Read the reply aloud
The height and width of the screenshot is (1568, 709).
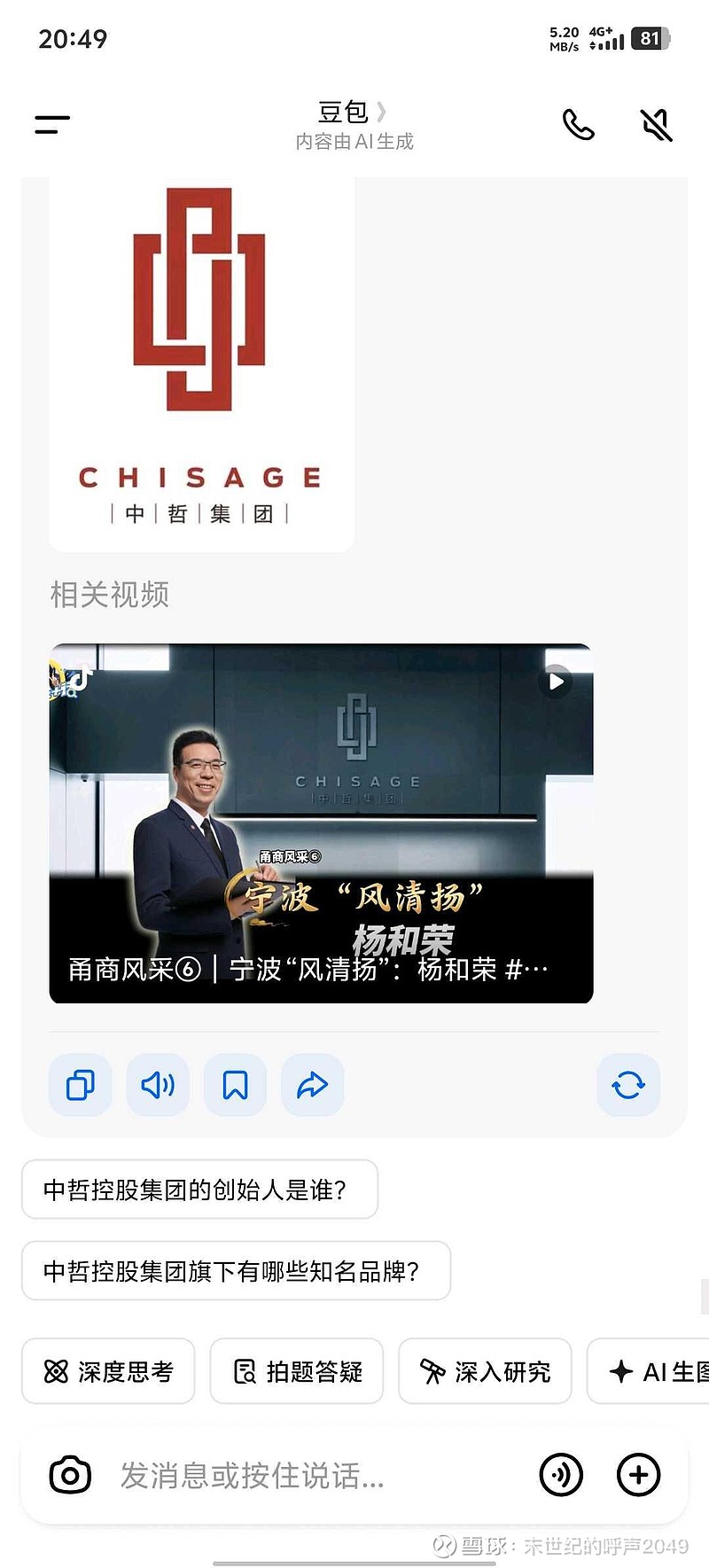(x=158, y=1085)
